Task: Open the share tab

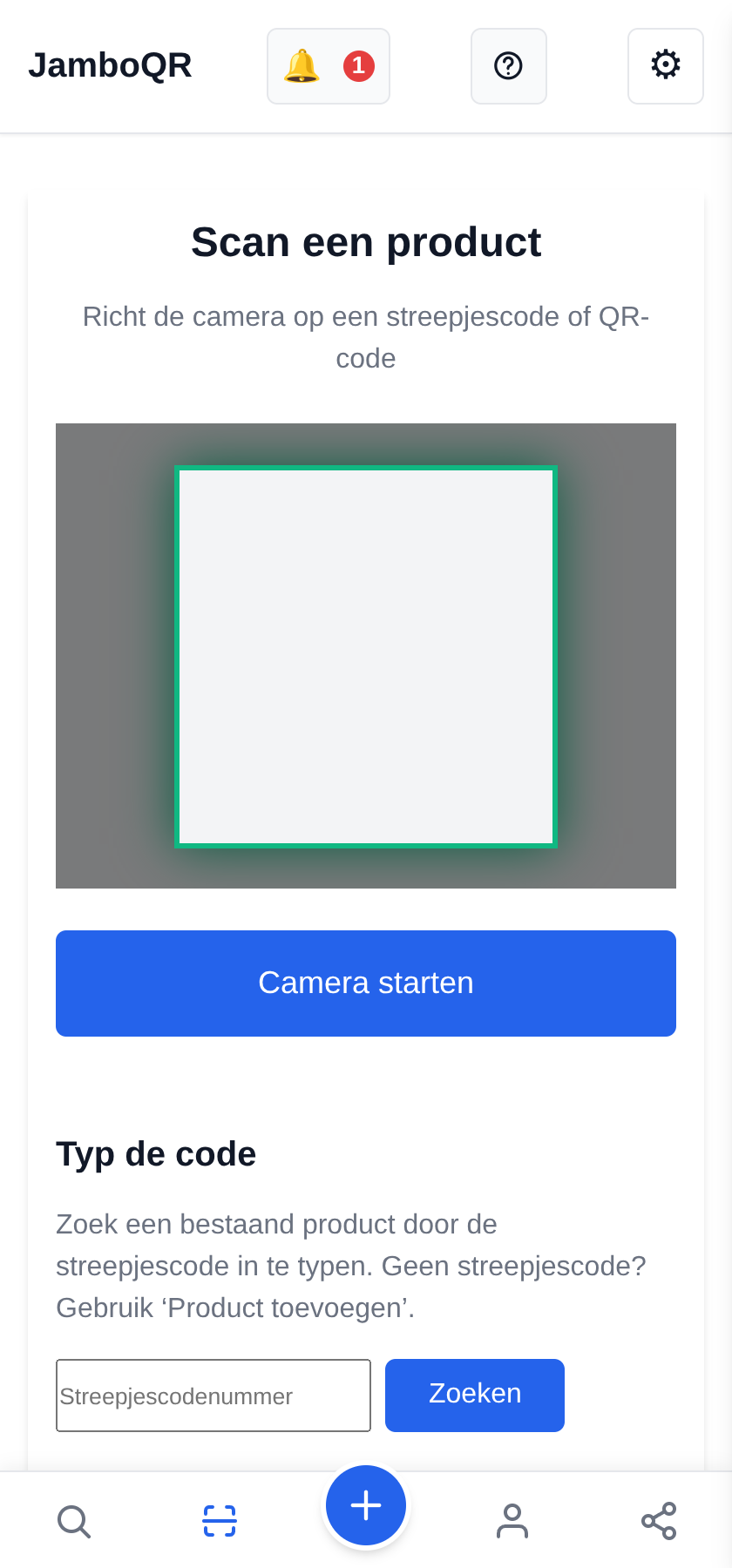Action: point(659,1521)
